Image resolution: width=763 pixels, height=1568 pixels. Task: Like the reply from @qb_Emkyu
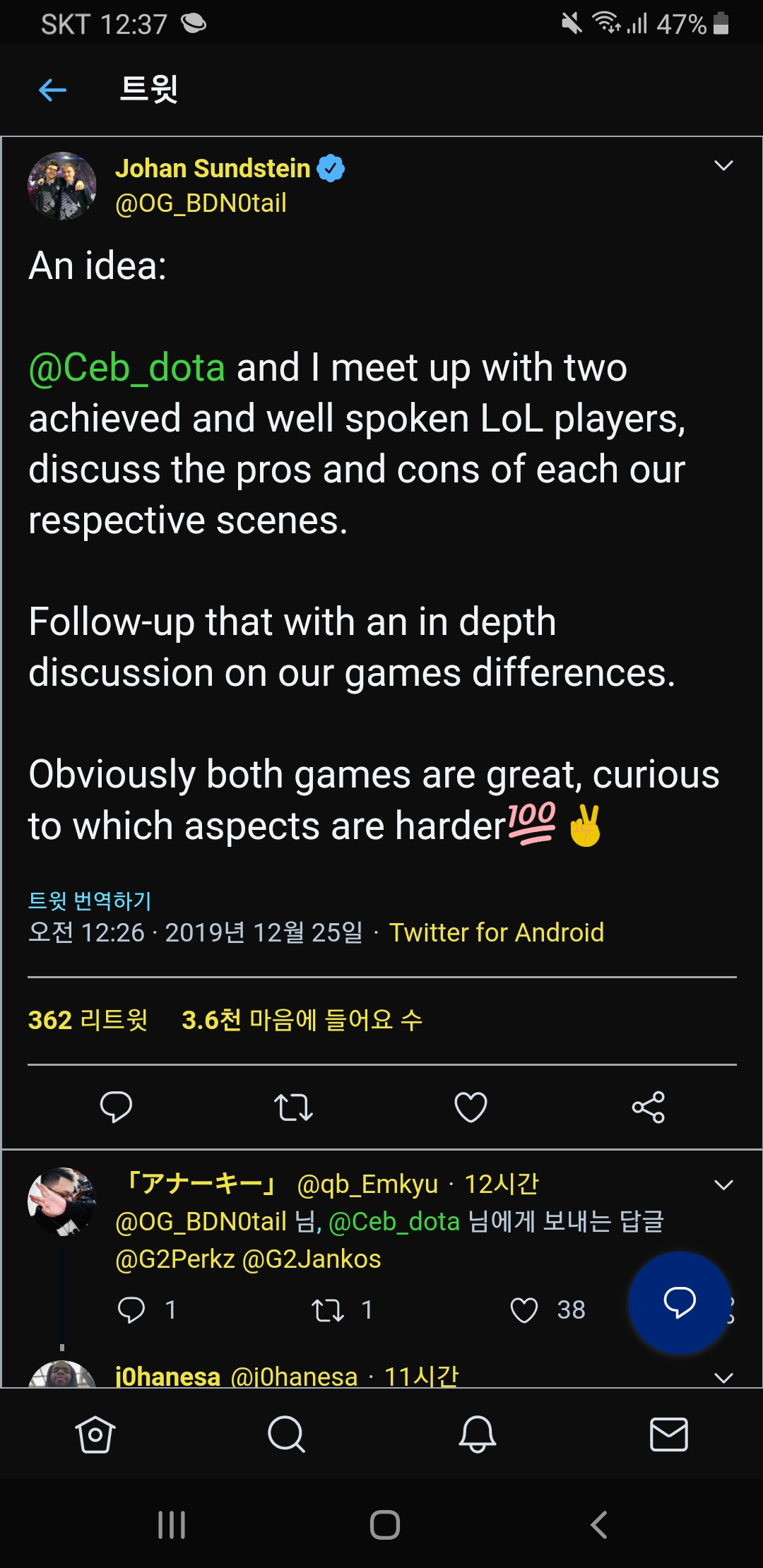coord(524,1310)
